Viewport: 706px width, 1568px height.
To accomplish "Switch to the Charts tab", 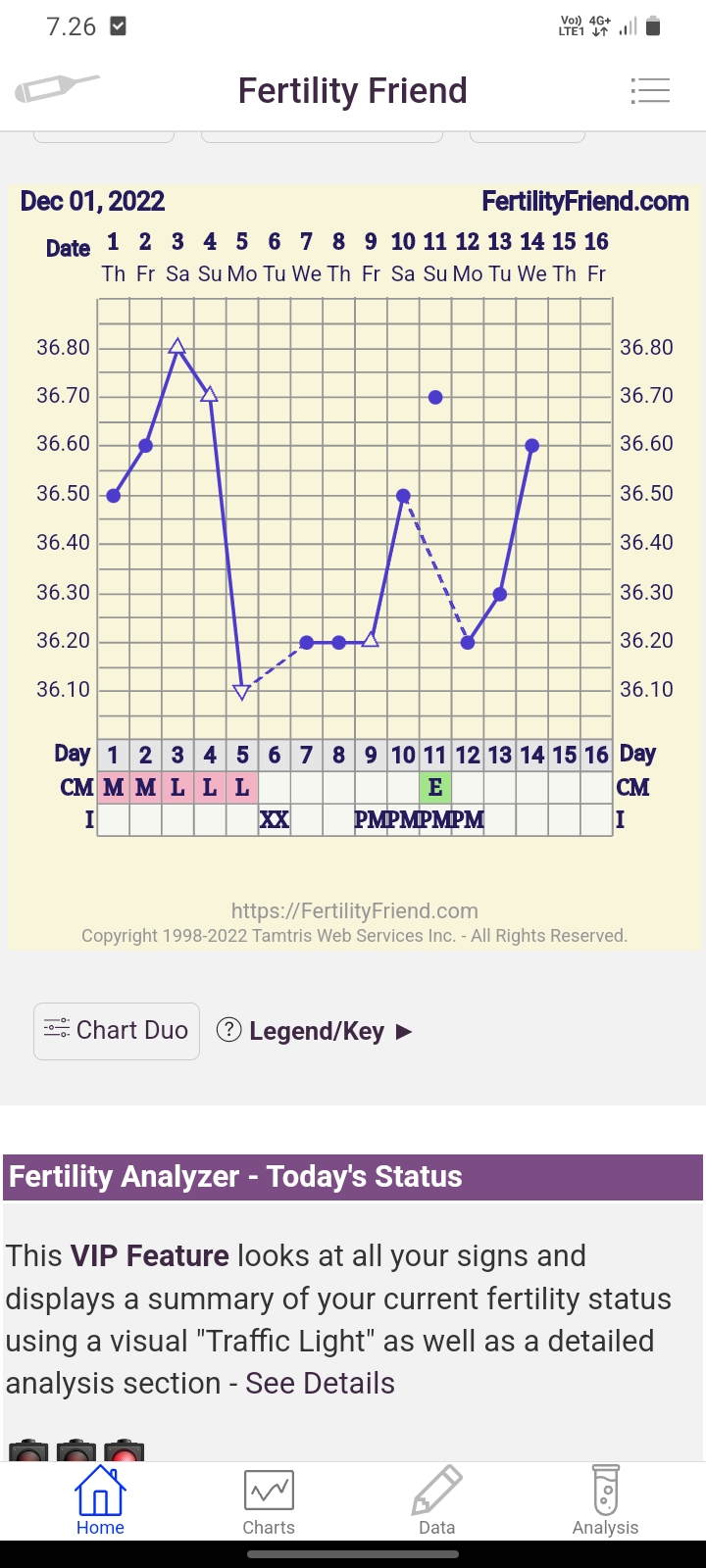I will click(x=269, y=1500).
